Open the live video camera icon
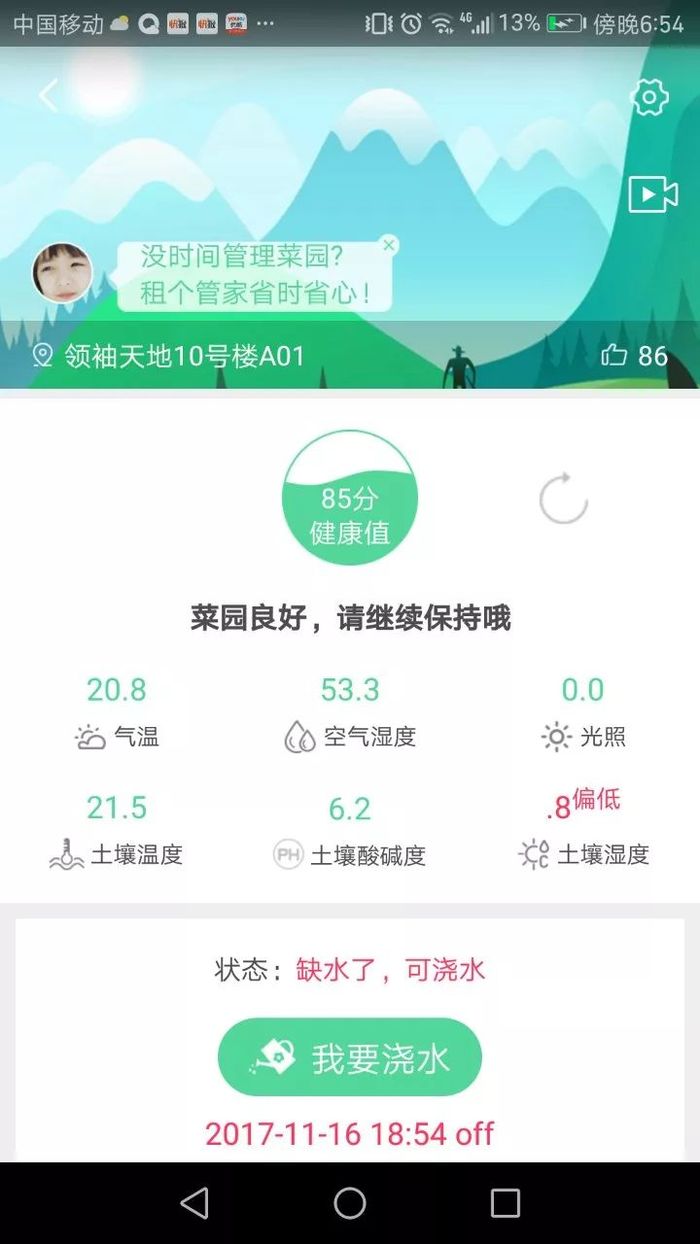700x1244 pixels. [653, 194]
